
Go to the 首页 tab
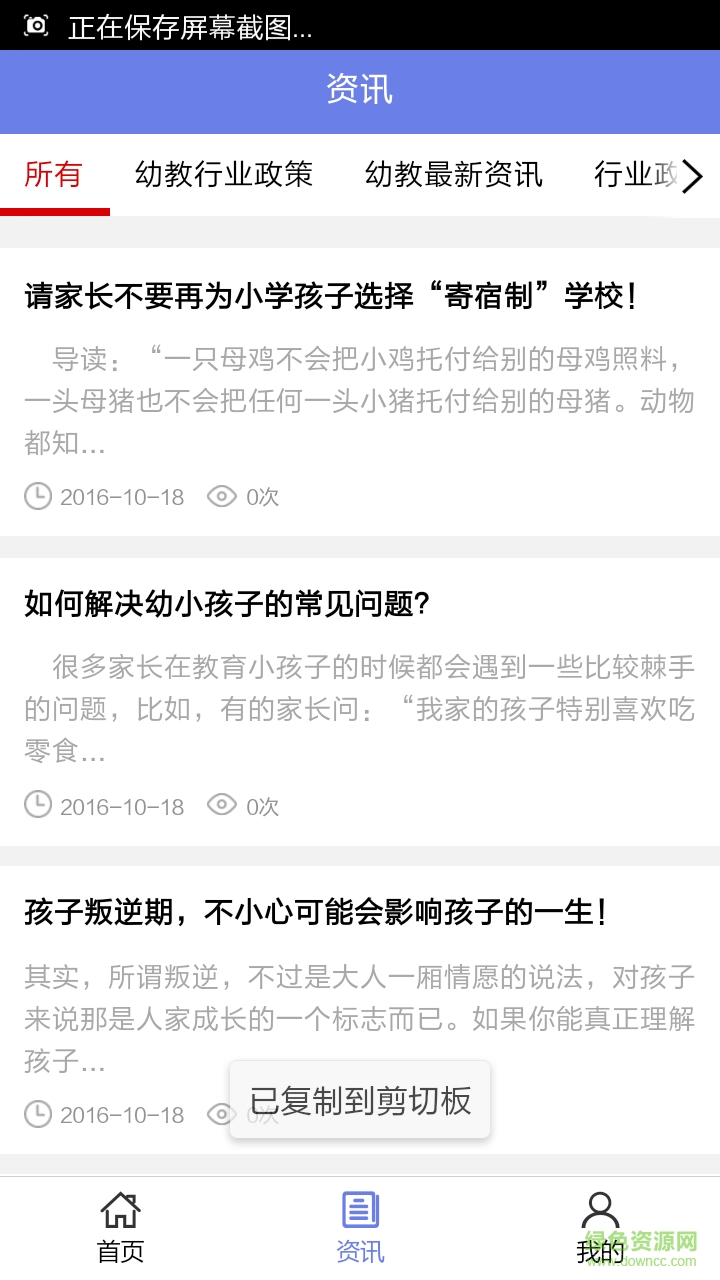pos(120,1227)
